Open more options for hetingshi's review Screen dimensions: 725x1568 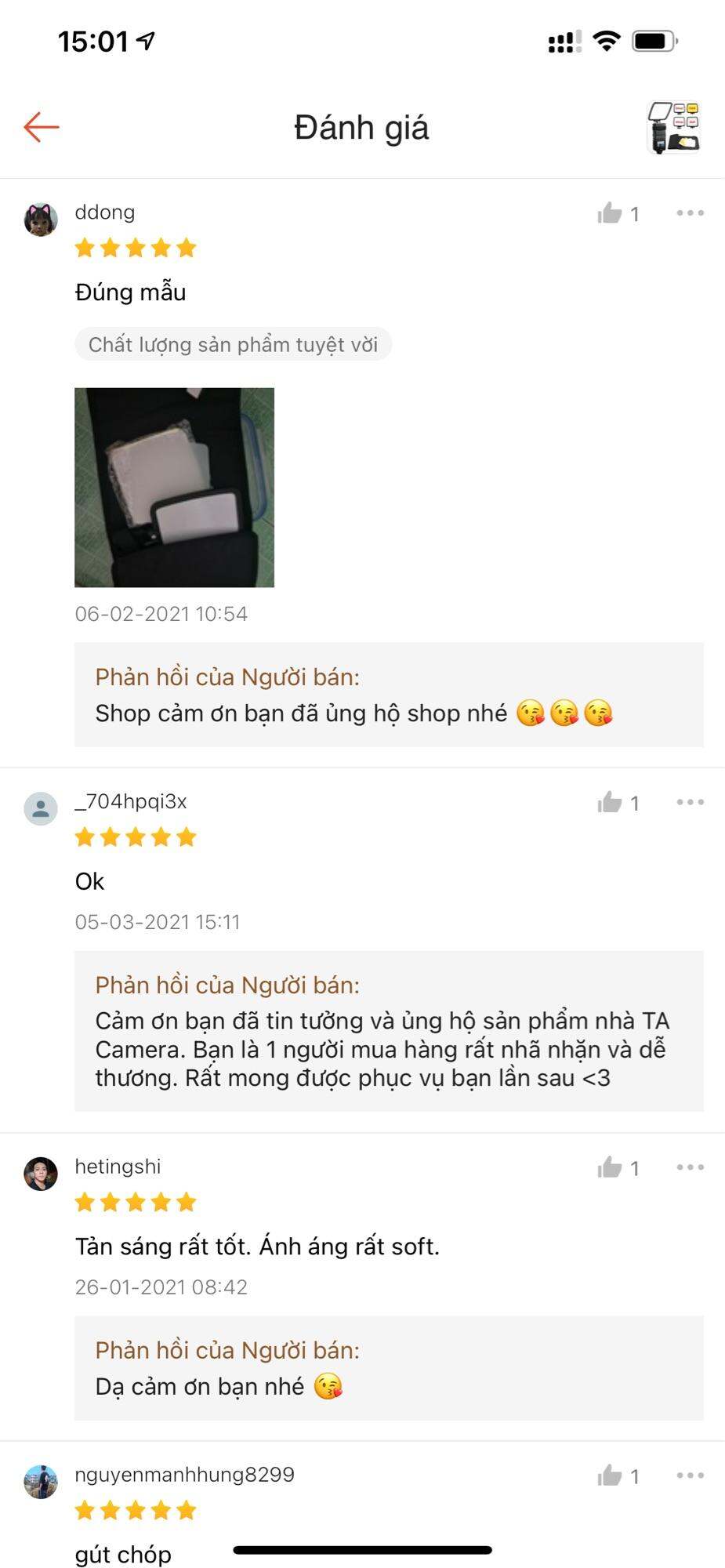click(690, 1167)
